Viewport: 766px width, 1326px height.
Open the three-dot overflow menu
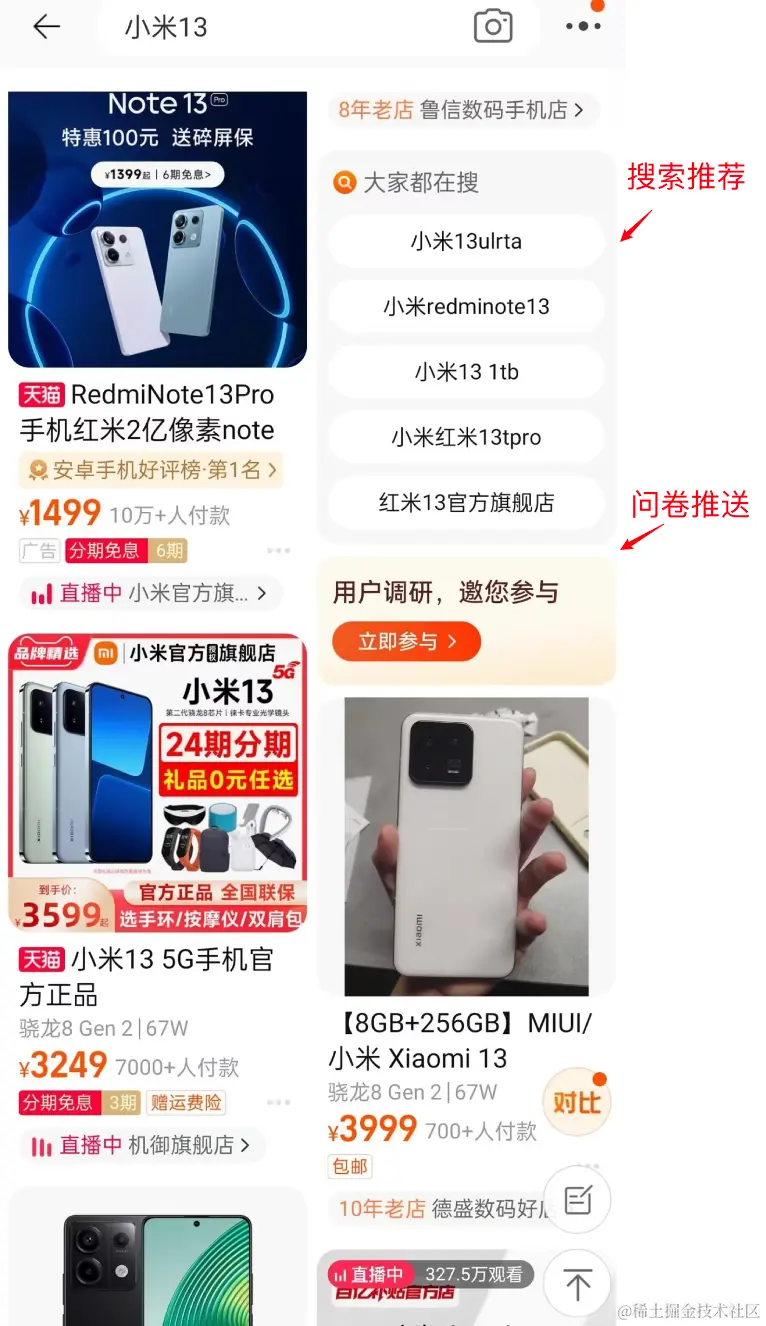[583, 27]
